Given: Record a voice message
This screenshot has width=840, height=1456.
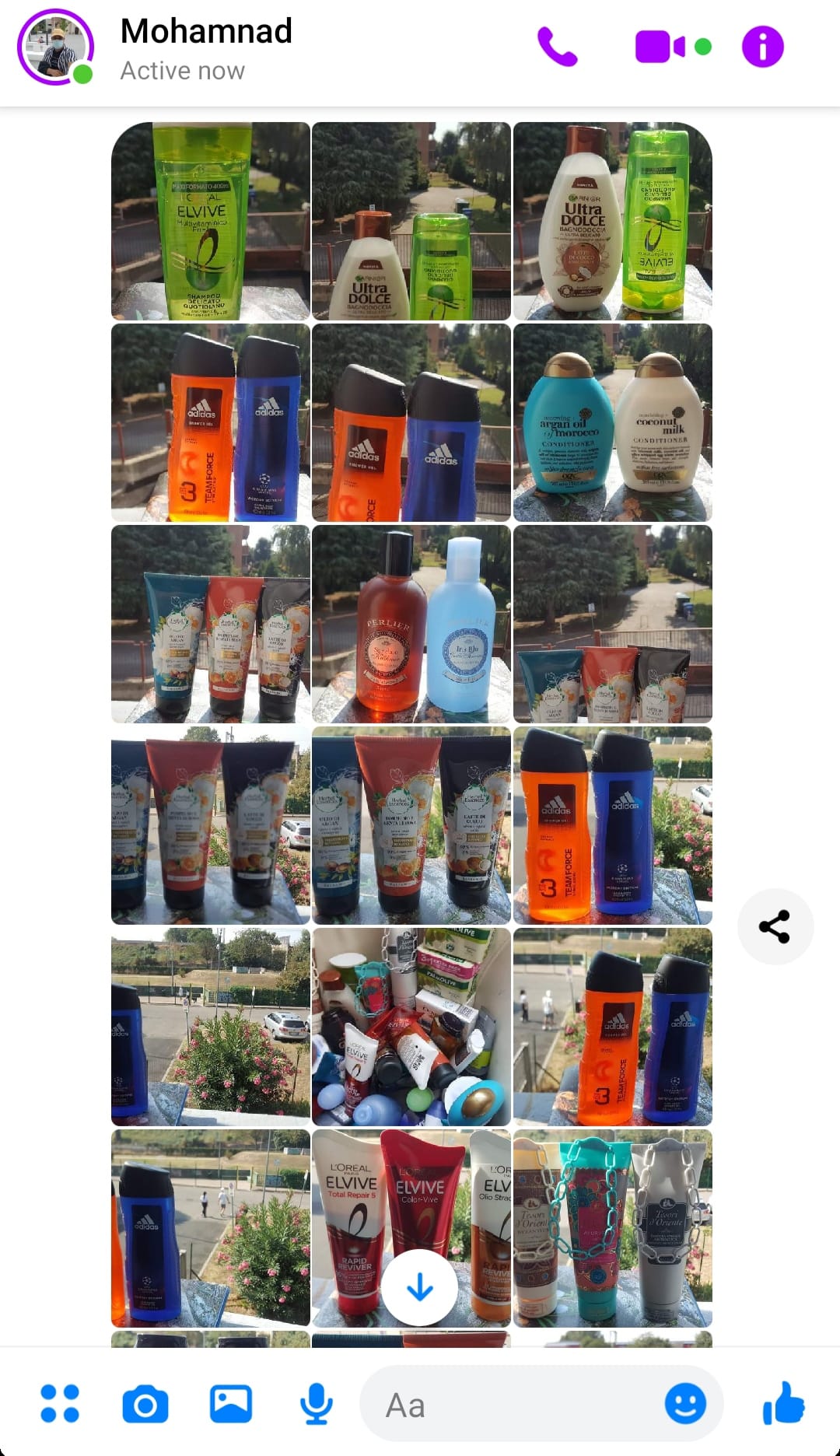Looking at the screenshot, I should (x=317, y=1404).
